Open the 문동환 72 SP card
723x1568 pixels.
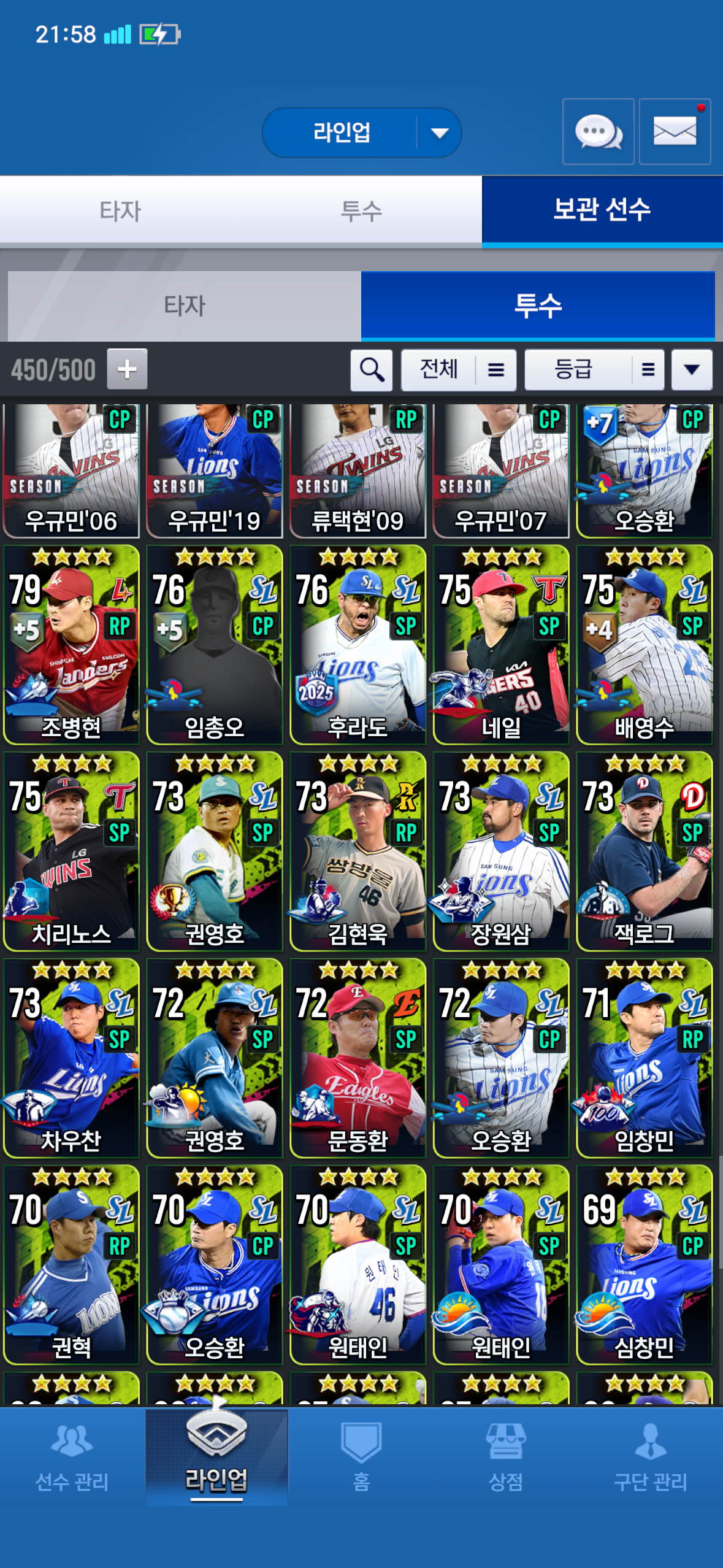358,1058
